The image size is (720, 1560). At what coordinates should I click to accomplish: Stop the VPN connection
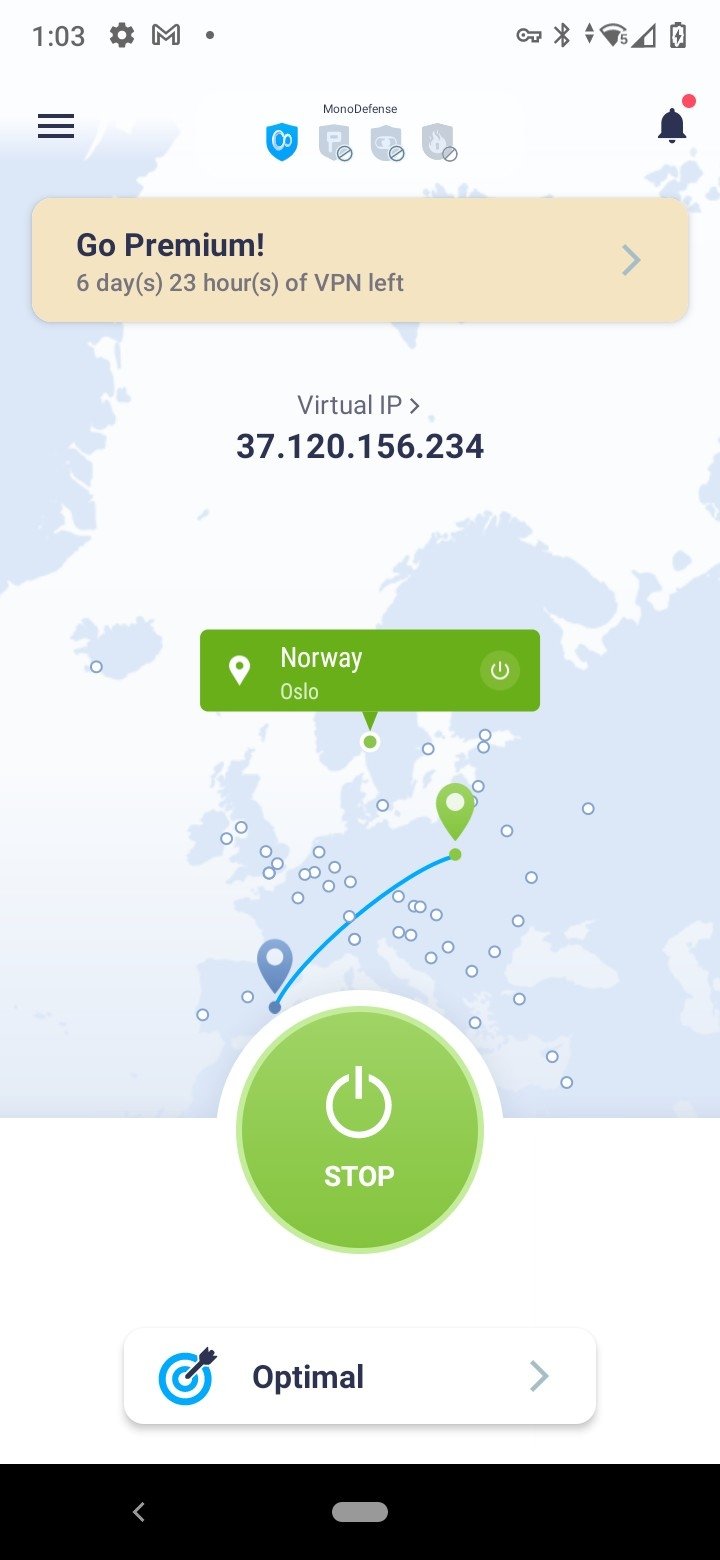point(360,1130)
